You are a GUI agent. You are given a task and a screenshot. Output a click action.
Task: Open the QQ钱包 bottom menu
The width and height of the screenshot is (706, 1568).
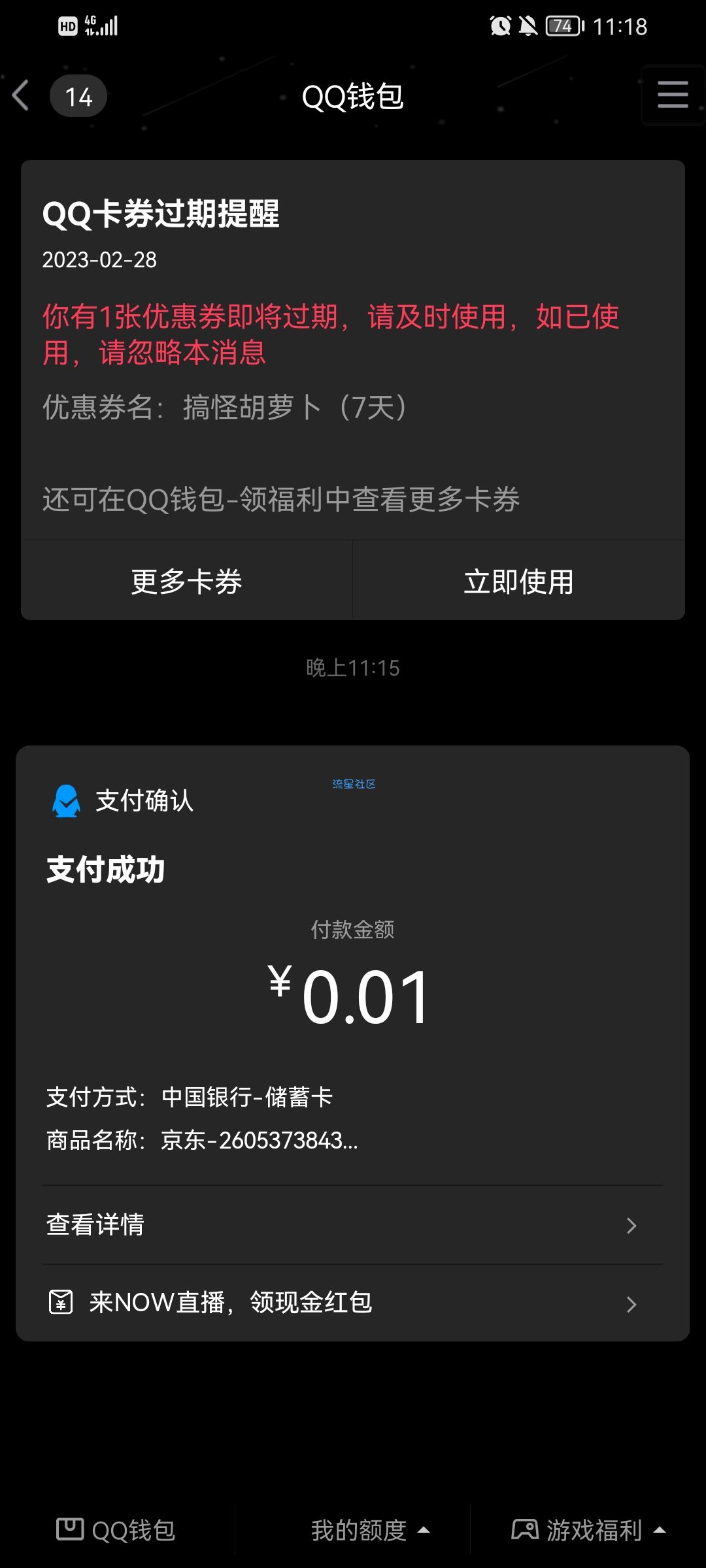coord(116,1530)
